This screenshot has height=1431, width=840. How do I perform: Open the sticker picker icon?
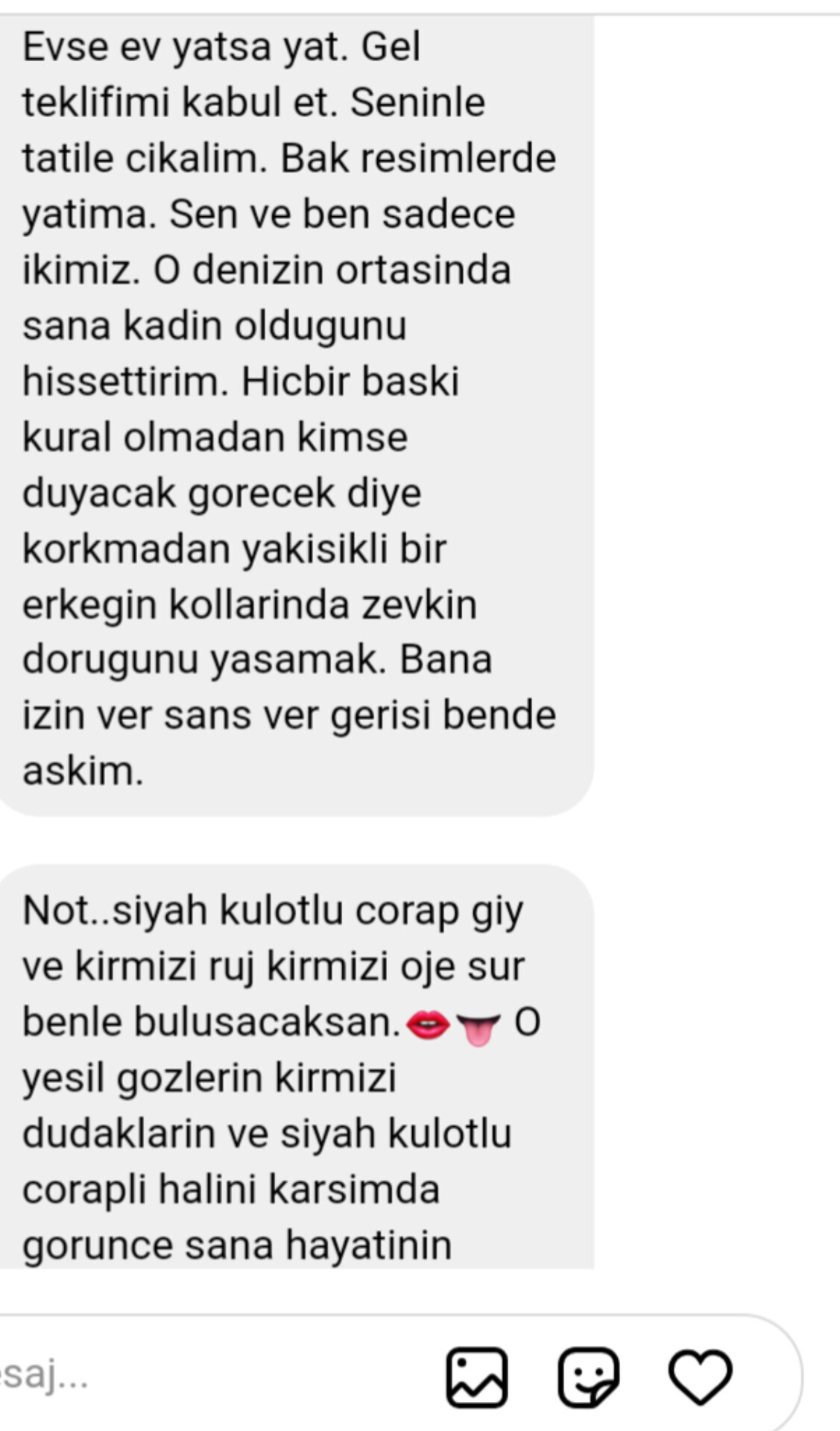click(589, 1377)
